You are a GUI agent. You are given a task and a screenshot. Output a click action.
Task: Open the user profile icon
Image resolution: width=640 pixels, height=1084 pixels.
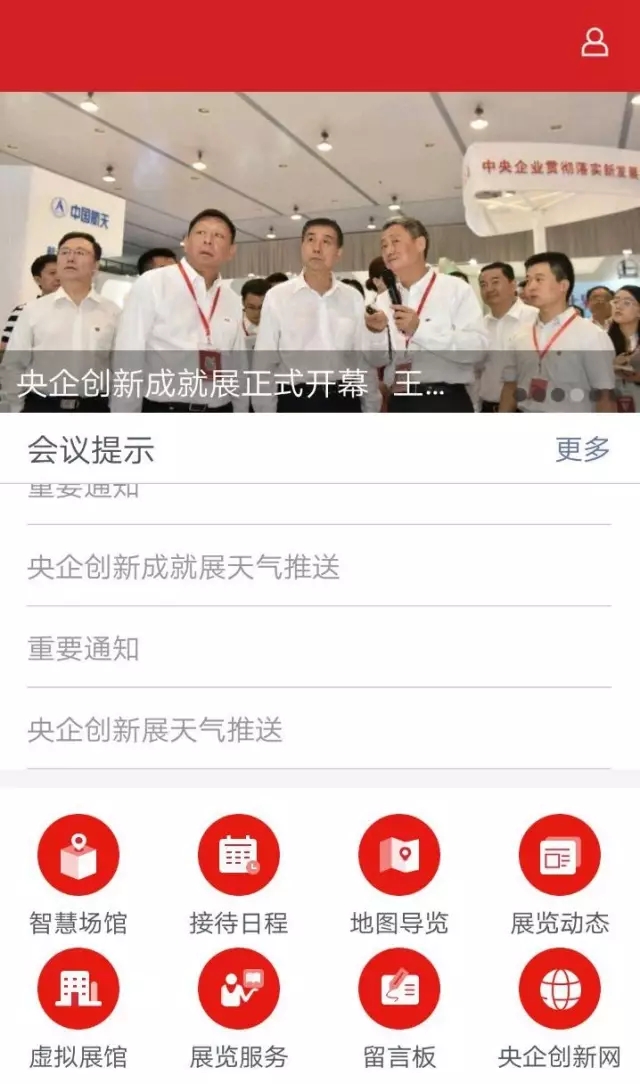click(x=595, y=42)
